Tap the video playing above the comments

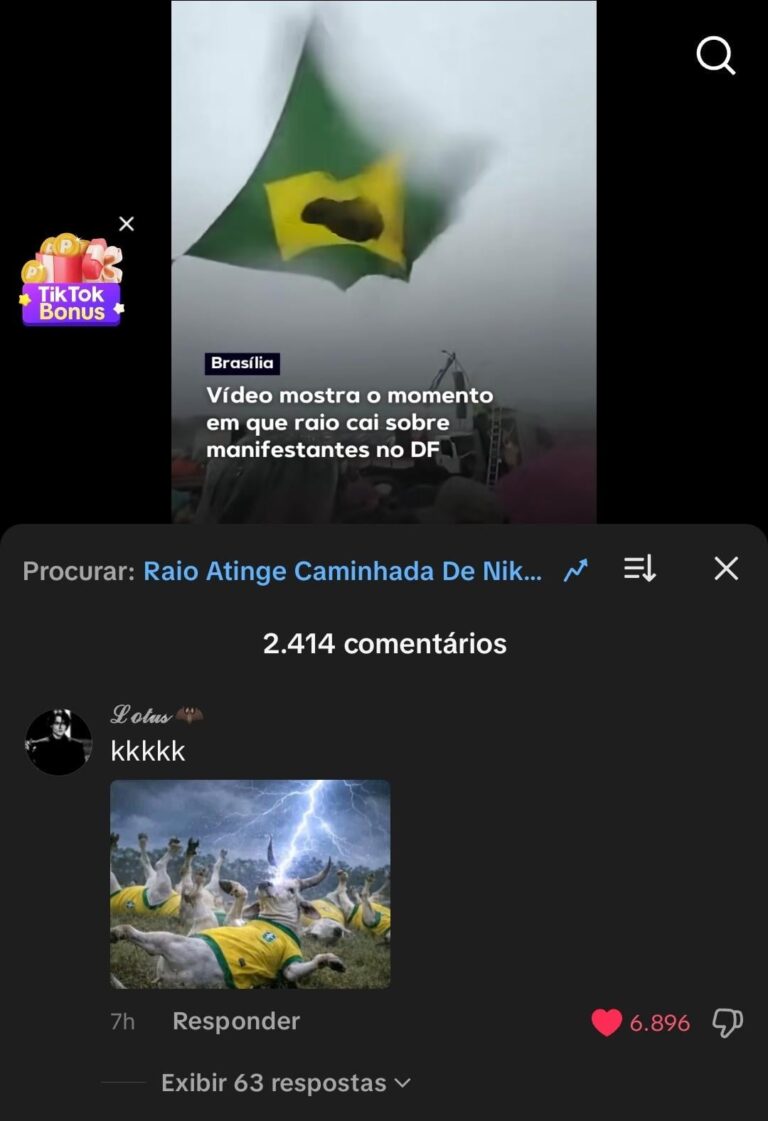pyautogui.click(x=384, y=260)
